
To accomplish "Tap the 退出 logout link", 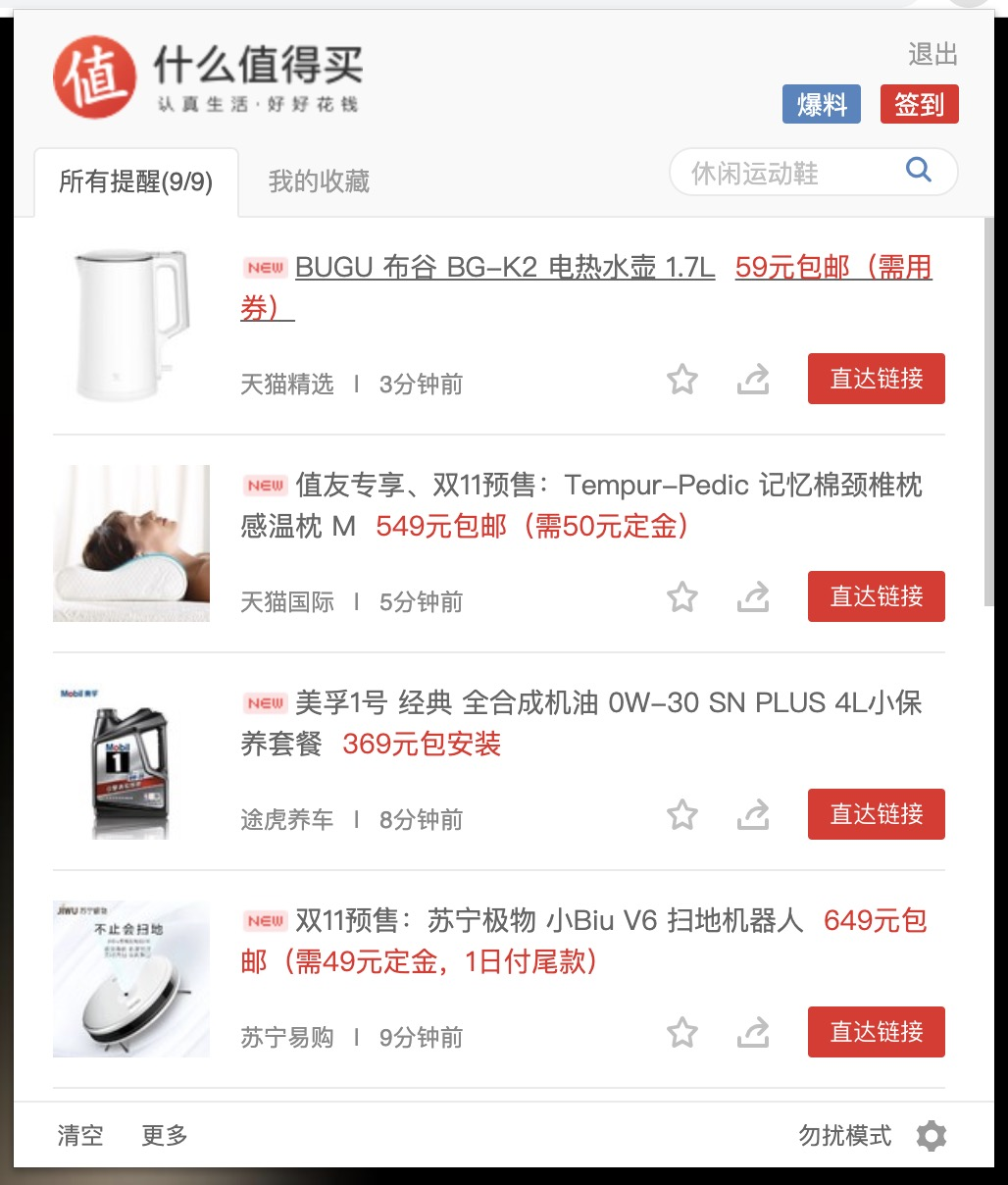I will (x=932, y=55).
